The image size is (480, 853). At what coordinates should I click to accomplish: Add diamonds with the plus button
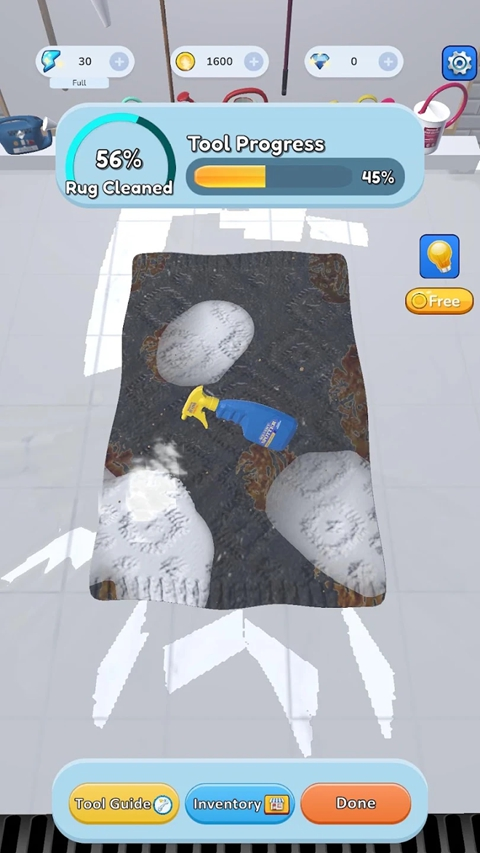pyautogui.click(x=387, y=61)
